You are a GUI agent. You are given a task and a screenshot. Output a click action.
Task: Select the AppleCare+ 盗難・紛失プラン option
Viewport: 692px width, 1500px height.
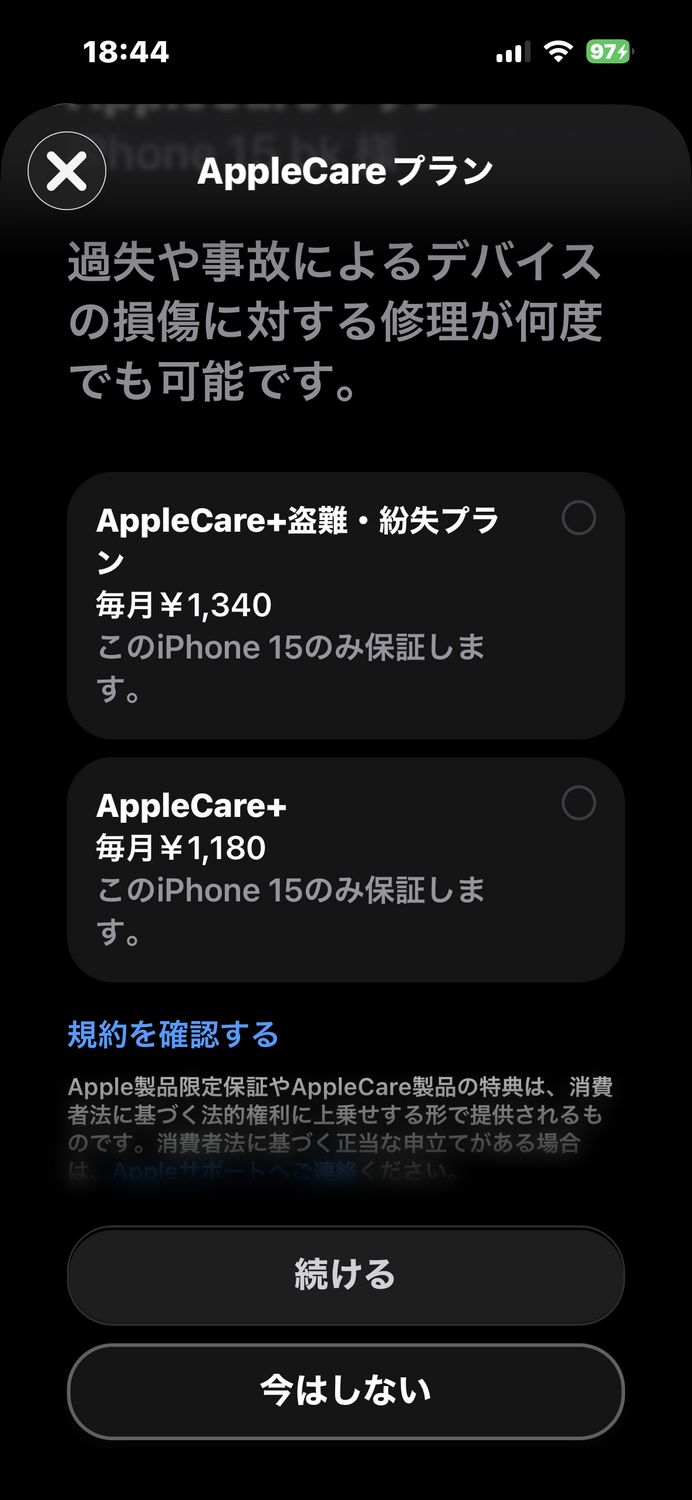(x=578, y=519)
